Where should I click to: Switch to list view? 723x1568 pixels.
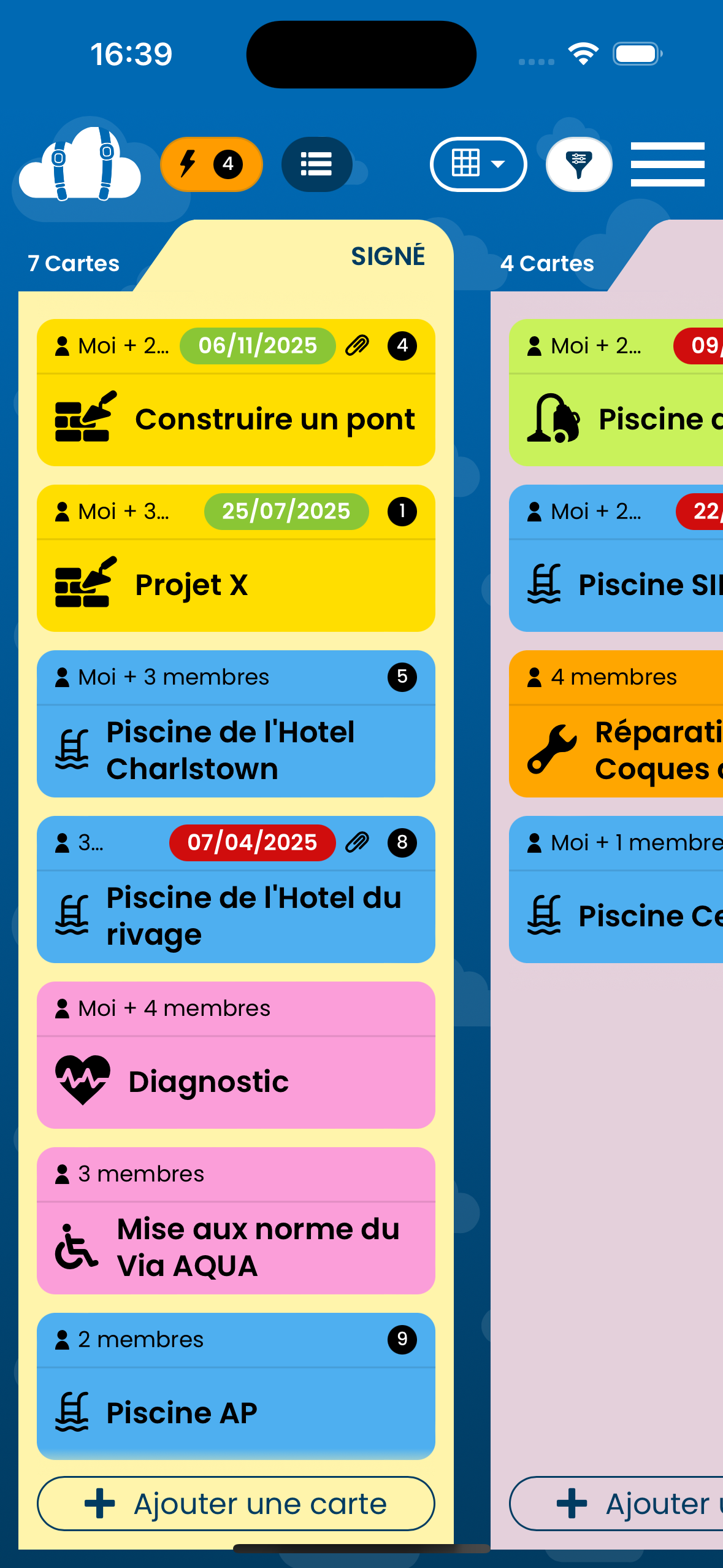pyautogui.click(x=316, y=164)
